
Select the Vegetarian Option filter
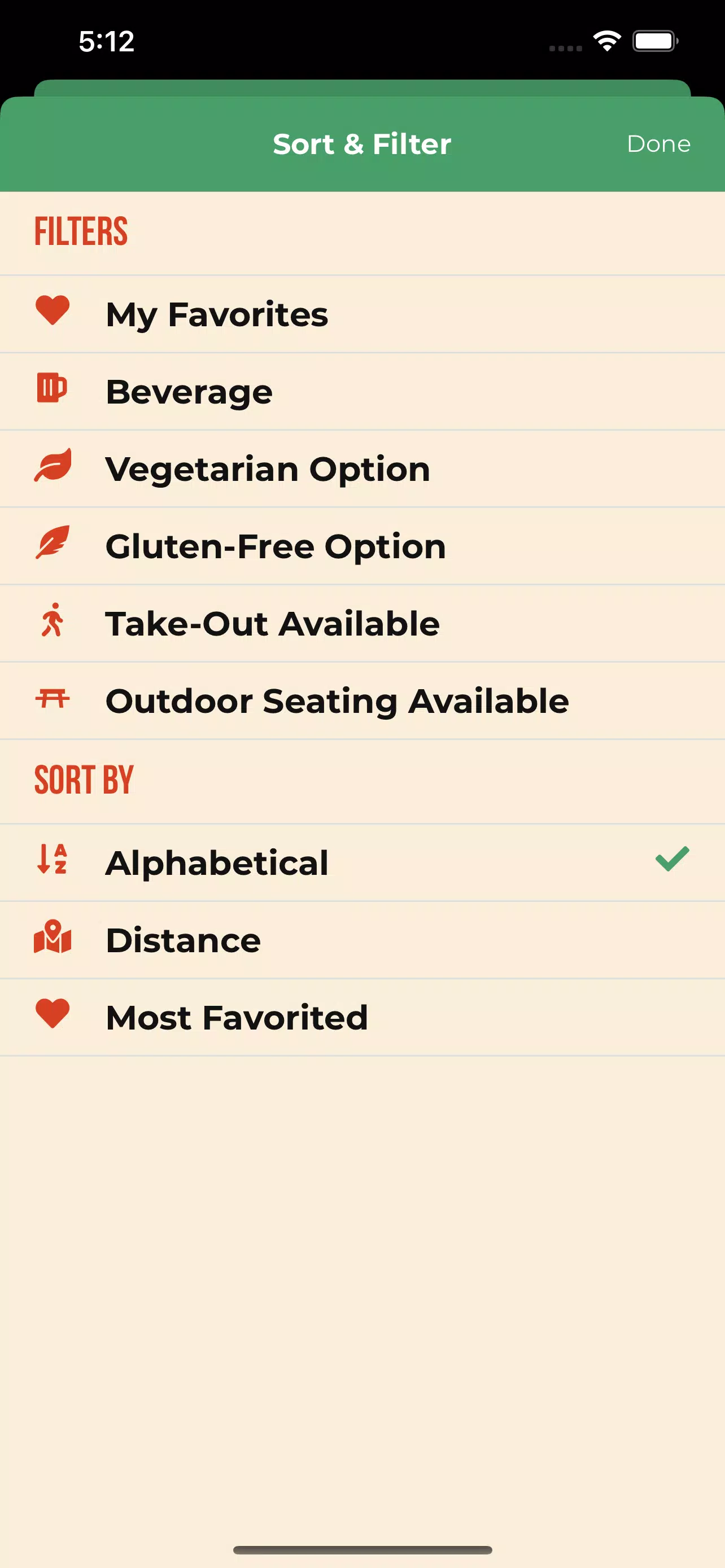(362, 468)
